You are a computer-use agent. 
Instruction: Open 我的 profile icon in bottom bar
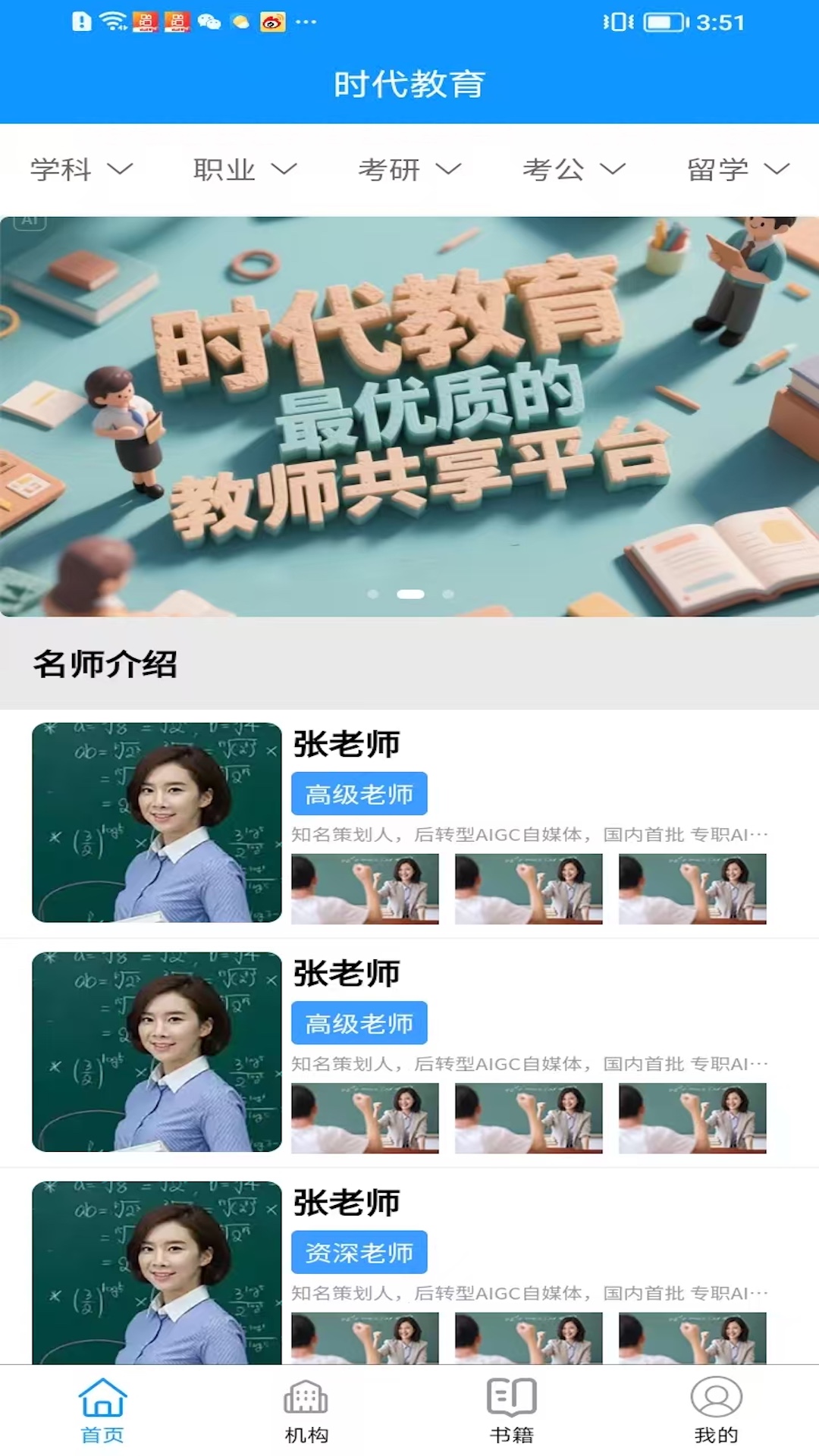point(716,1409)
